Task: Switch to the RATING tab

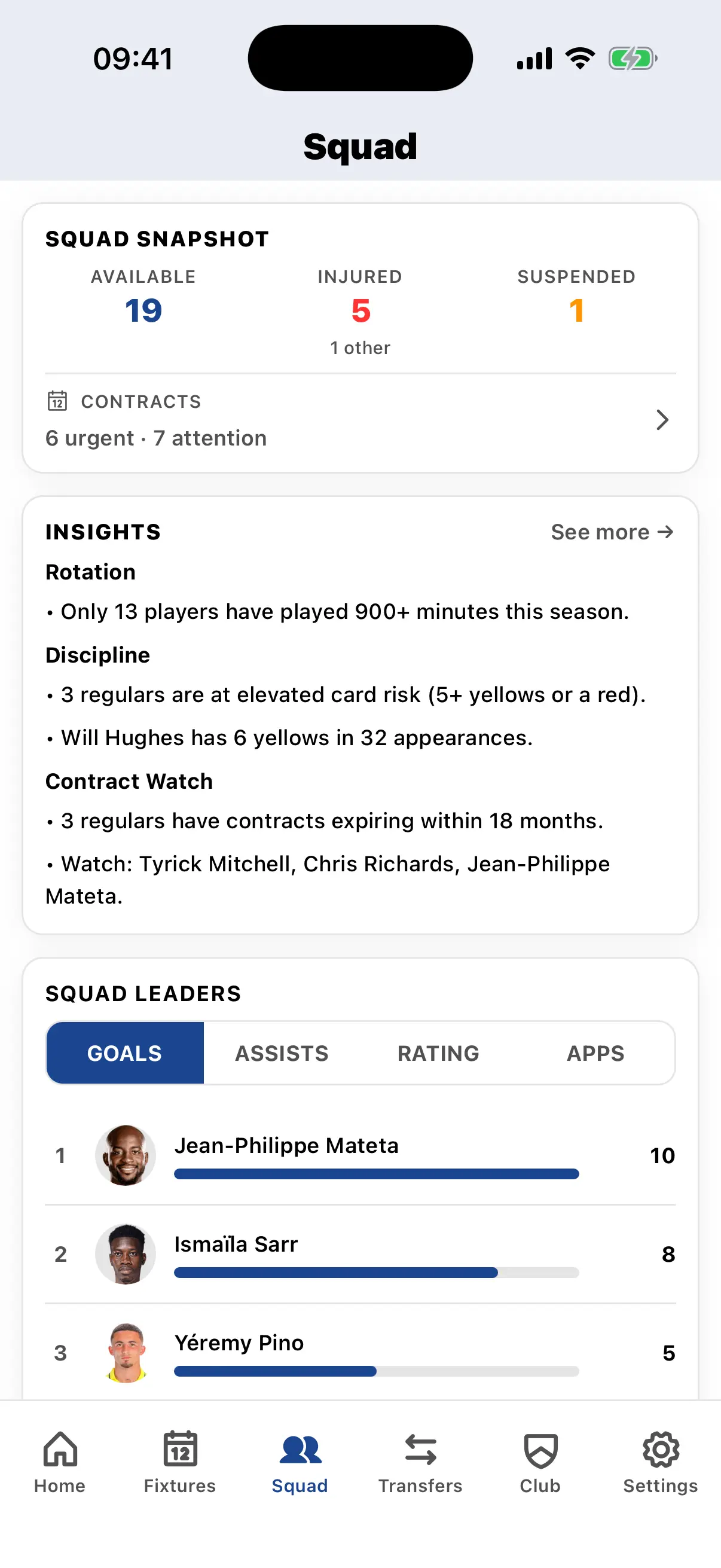Action: (x=438, y=1053)
